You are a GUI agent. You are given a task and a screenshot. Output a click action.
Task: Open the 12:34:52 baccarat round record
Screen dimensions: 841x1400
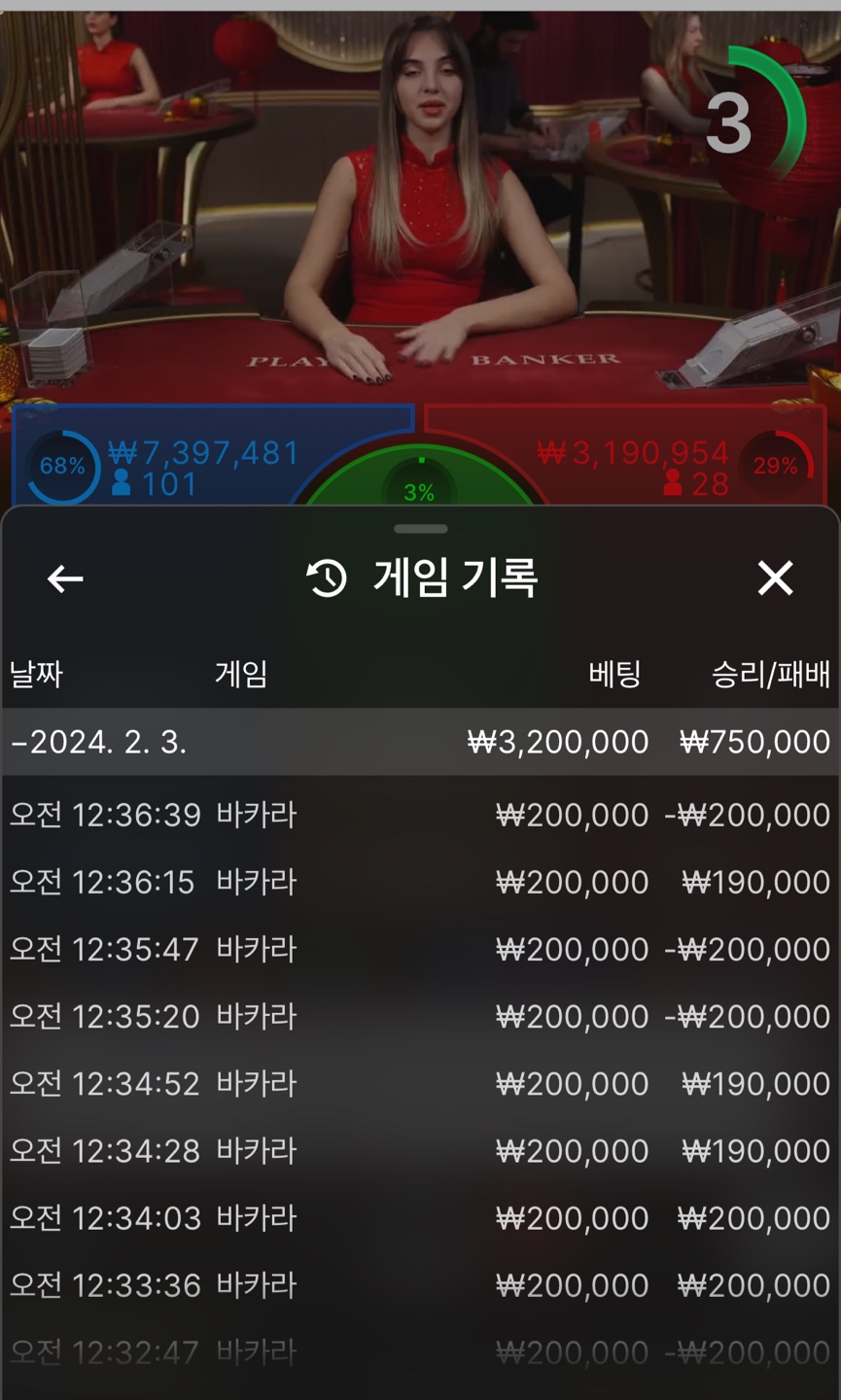click(x=420, y=1083)
